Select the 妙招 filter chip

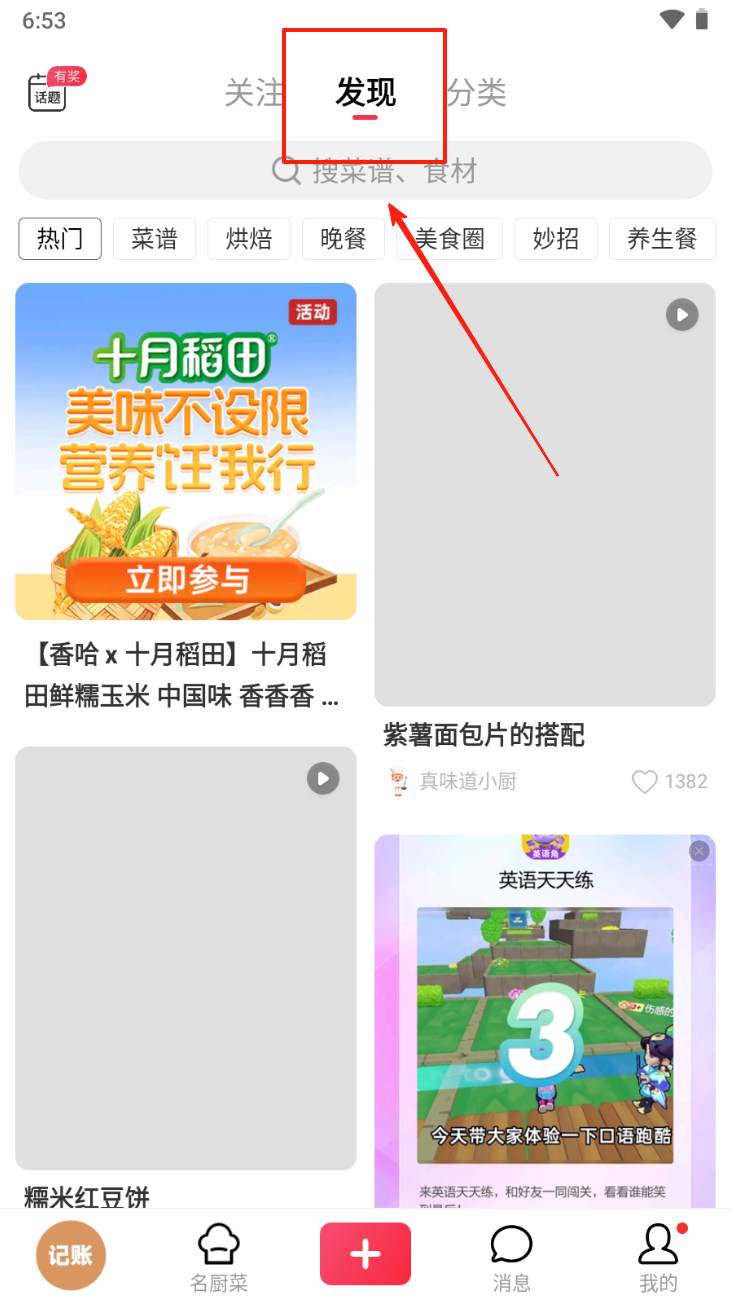point(555,239)
